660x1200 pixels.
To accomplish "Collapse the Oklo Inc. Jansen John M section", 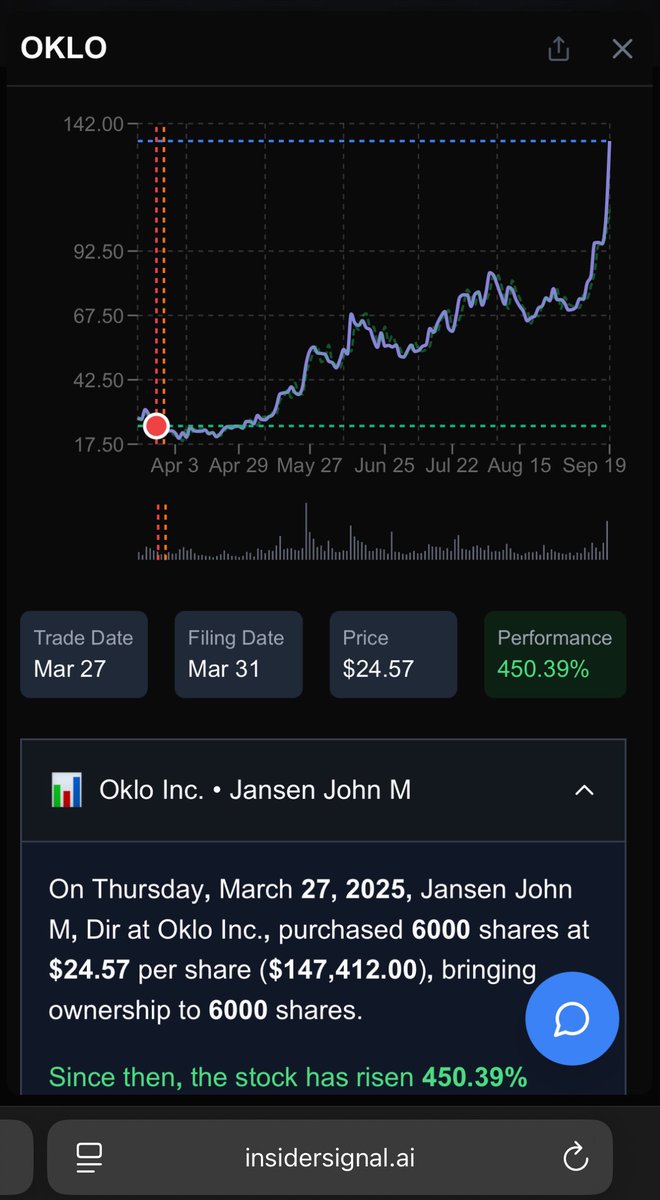I will pyautogui.click(x=584, y=790).
